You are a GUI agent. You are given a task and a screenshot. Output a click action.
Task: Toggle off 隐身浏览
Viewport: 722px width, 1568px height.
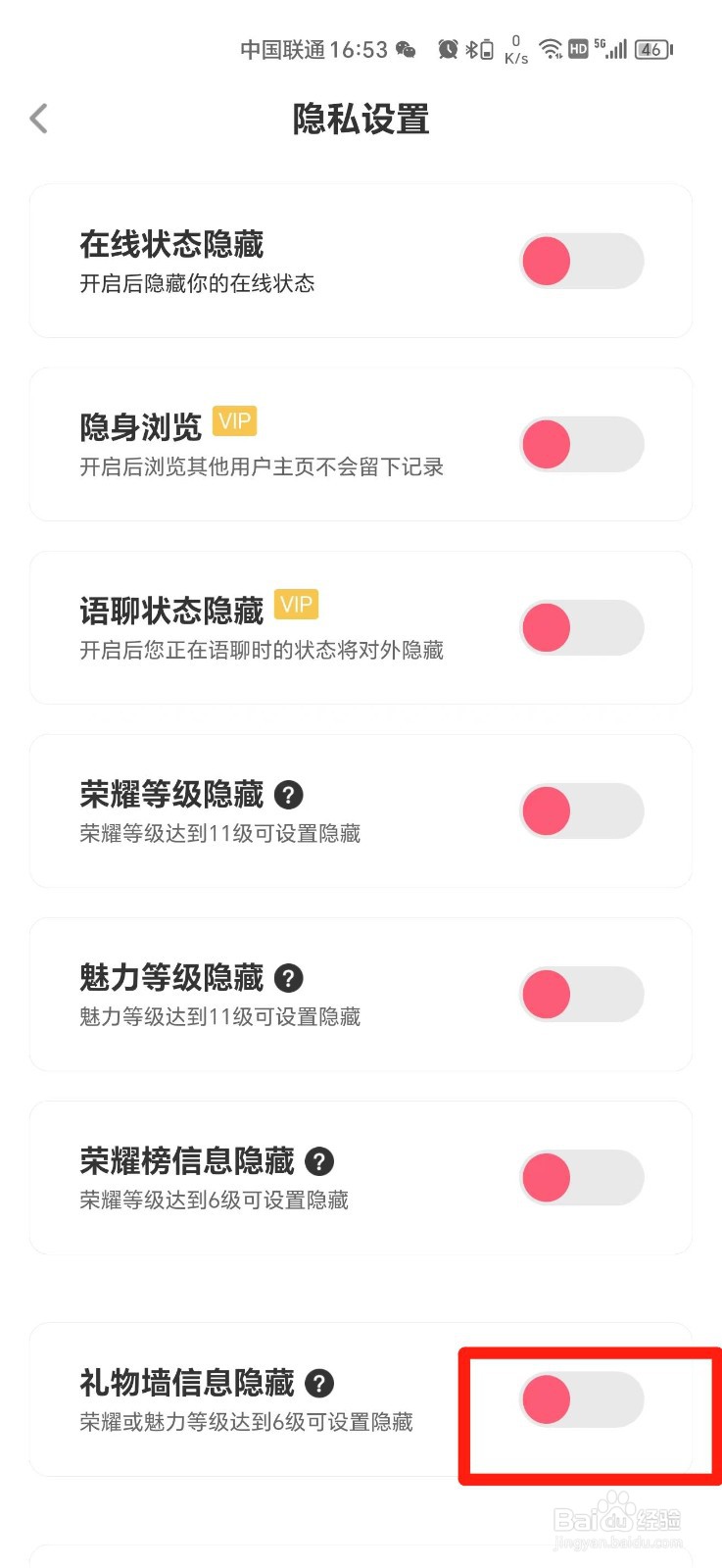[x=582, y=444]
